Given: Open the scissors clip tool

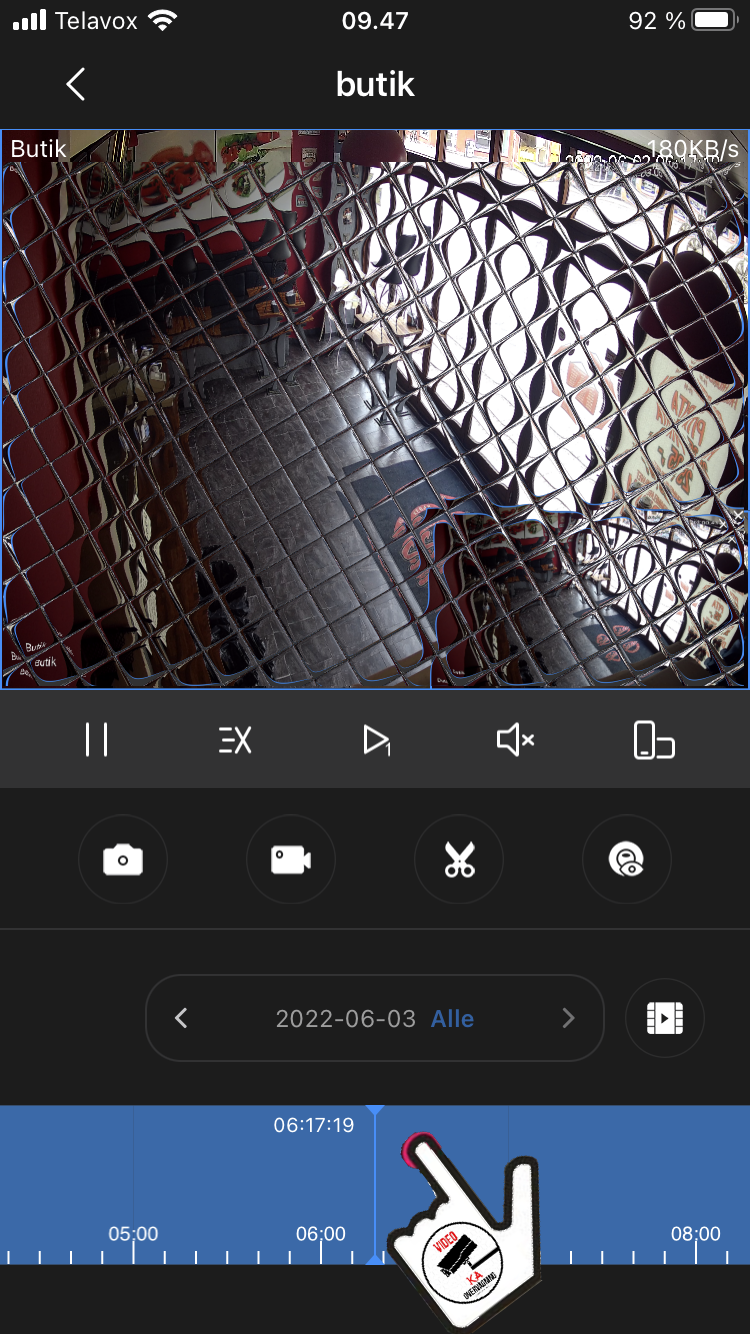Looking at the screenshot, I should [459, 859].
